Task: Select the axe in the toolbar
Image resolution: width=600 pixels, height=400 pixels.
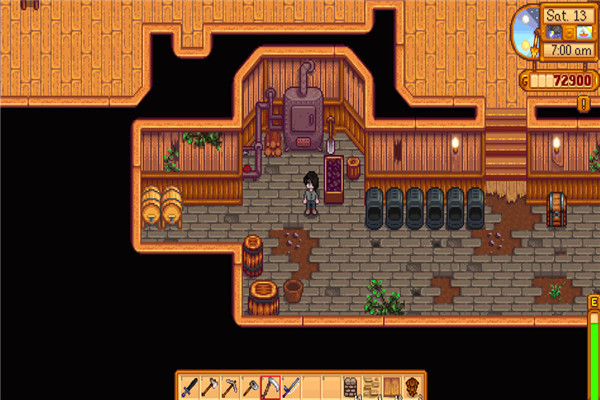Action: pos(211,386)
